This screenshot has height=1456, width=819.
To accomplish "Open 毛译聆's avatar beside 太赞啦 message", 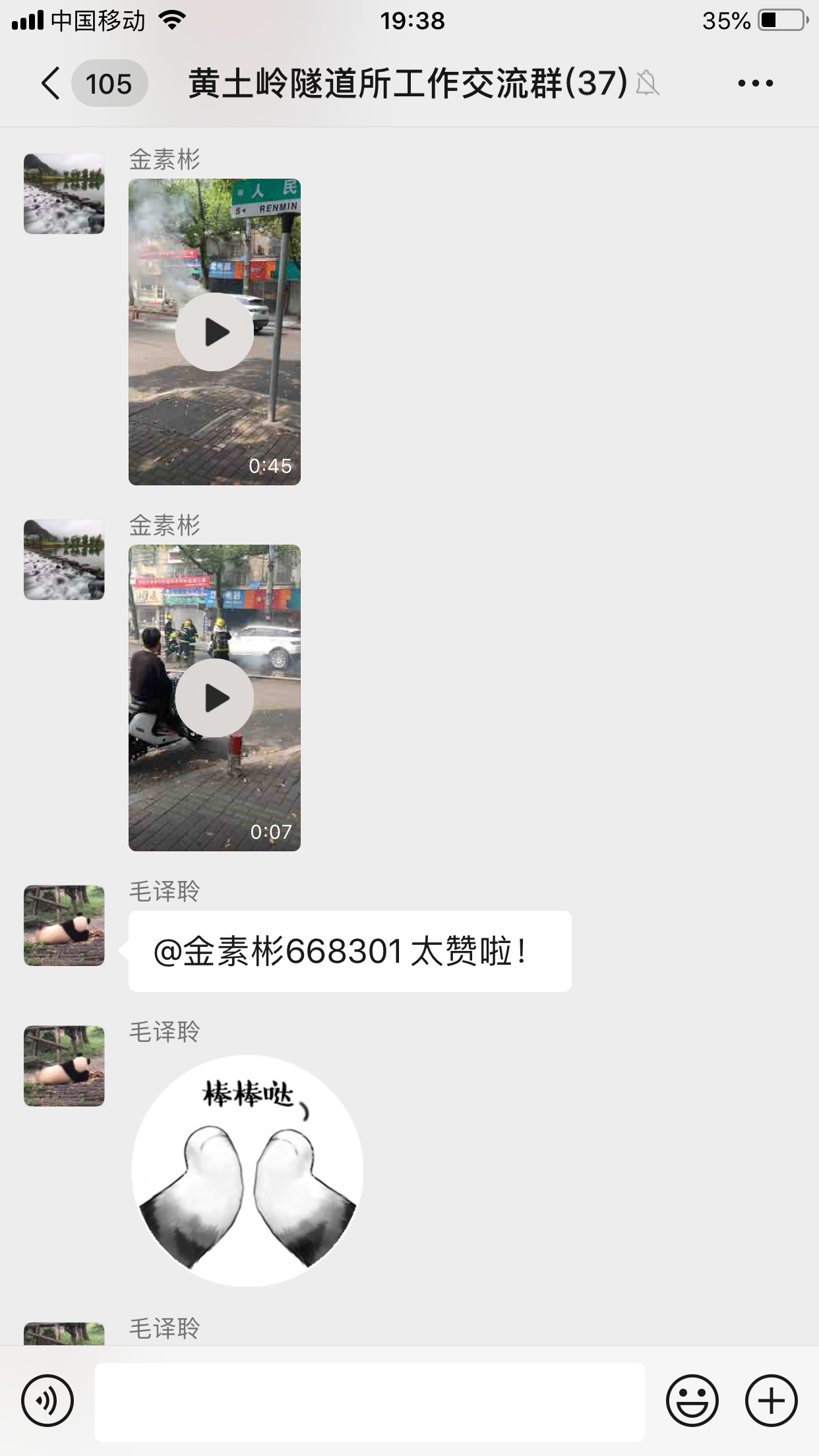I will pos(64,925).
